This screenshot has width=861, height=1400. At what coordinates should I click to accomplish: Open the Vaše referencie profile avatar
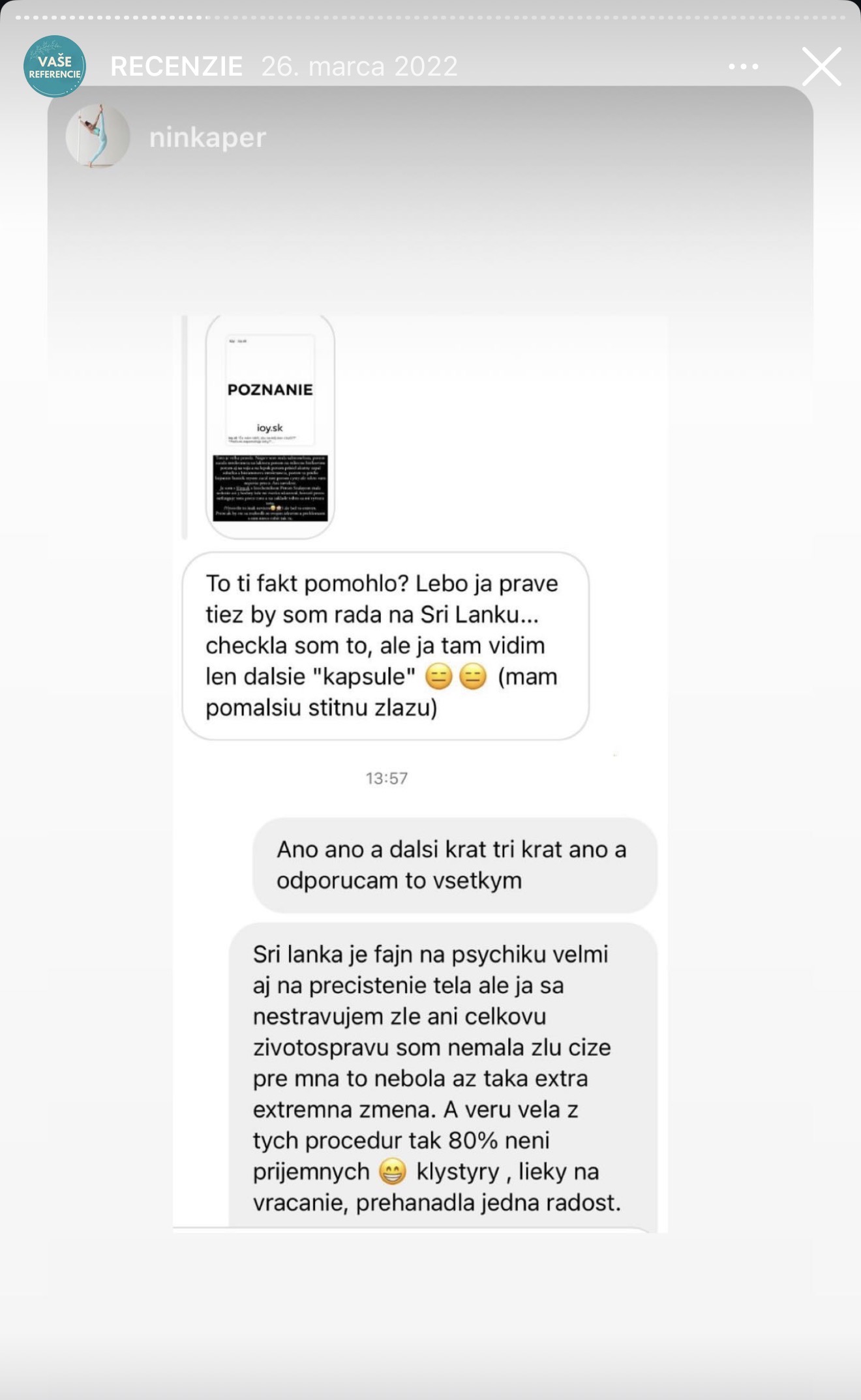(x=55, y=67)
